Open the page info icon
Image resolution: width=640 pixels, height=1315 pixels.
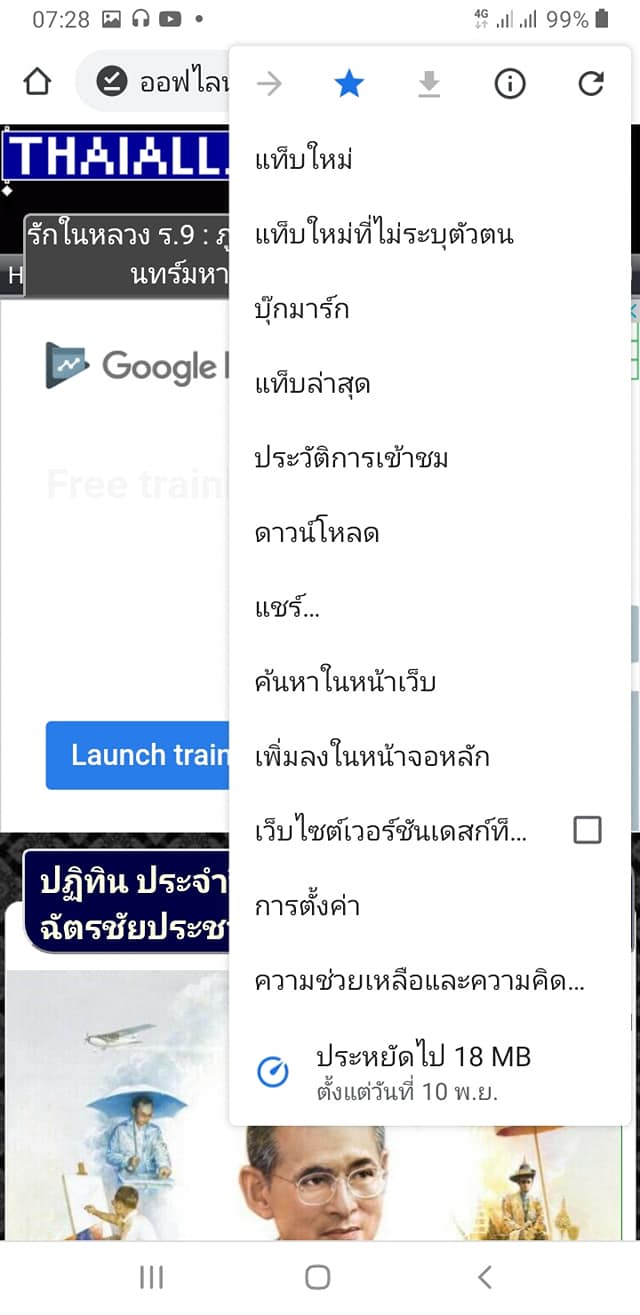click(x=510, y=85)
